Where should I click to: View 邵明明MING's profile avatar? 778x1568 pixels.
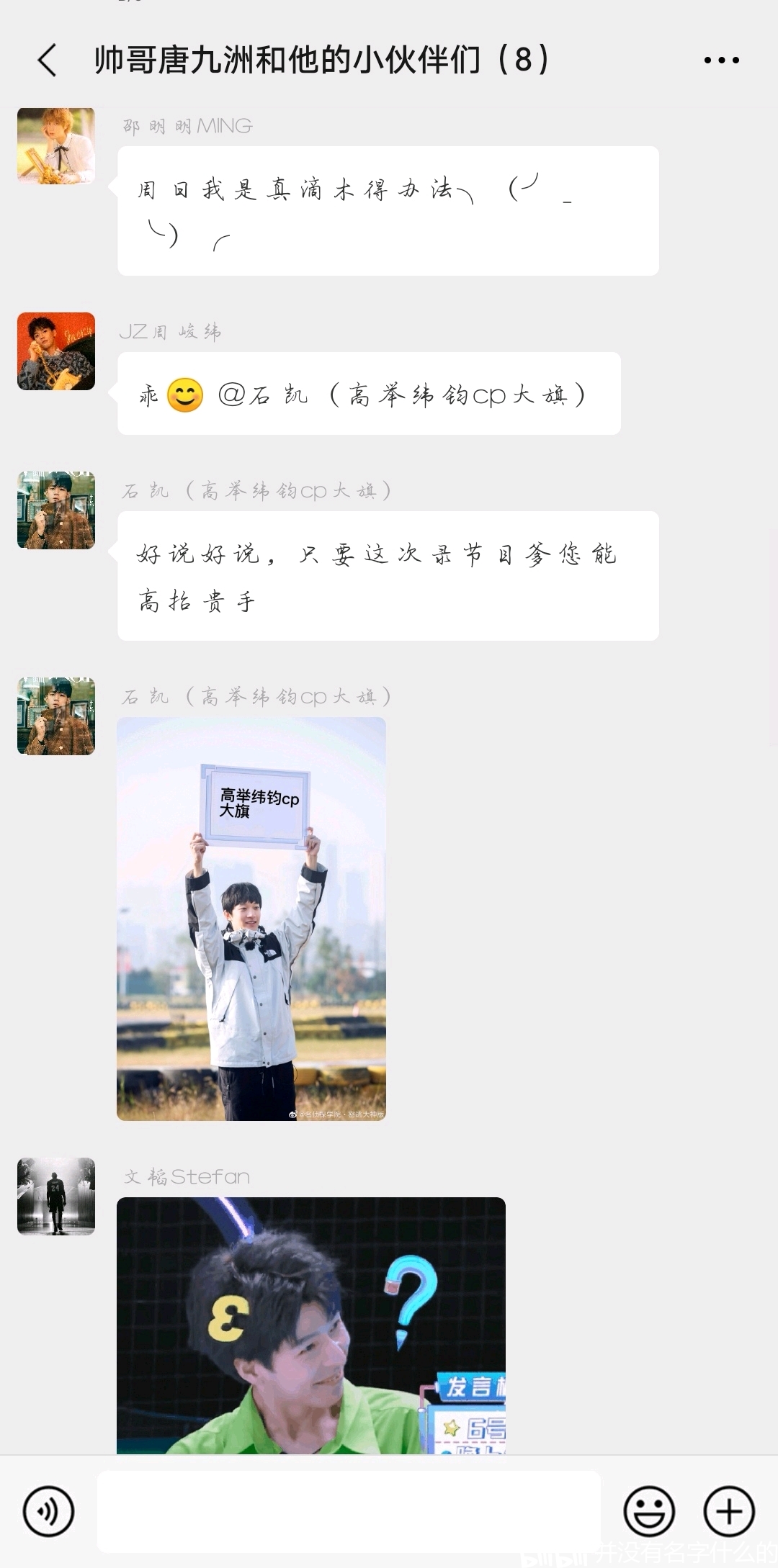[56, 146]
